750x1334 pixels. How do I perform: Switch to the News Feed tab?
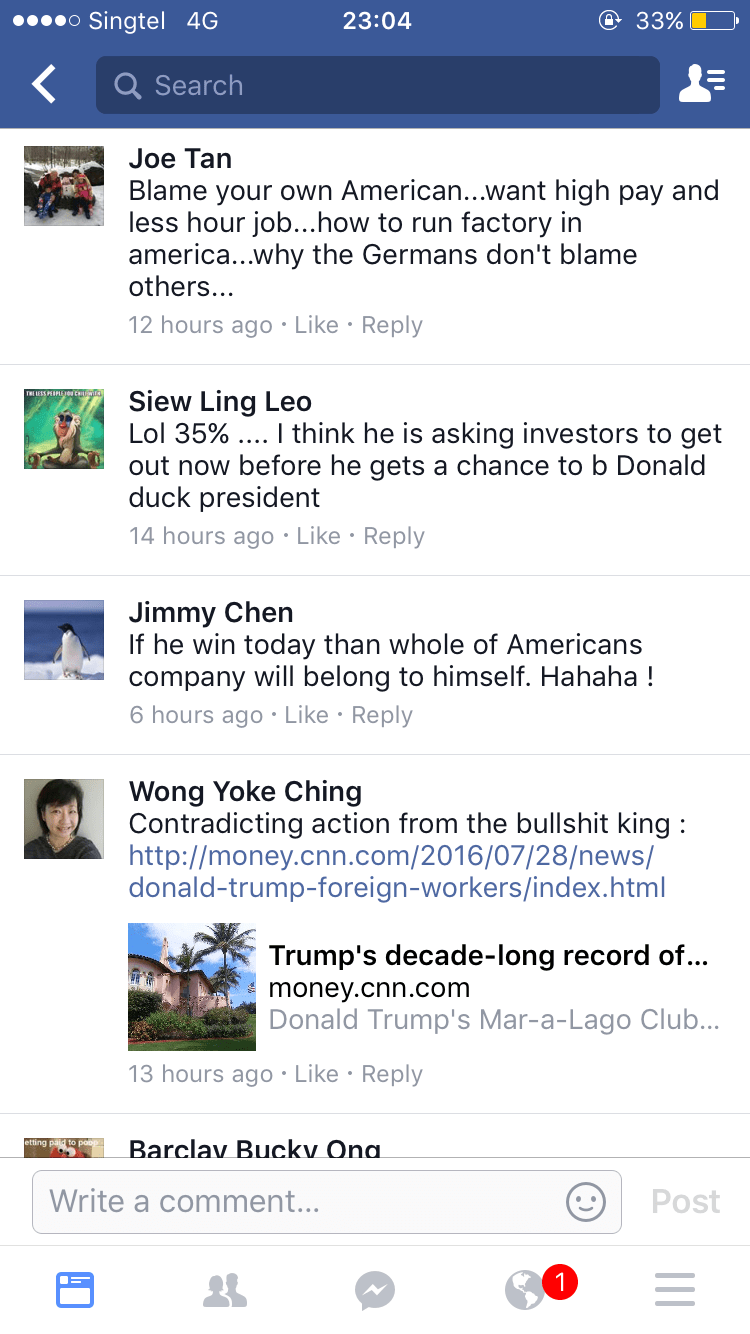75,1290
